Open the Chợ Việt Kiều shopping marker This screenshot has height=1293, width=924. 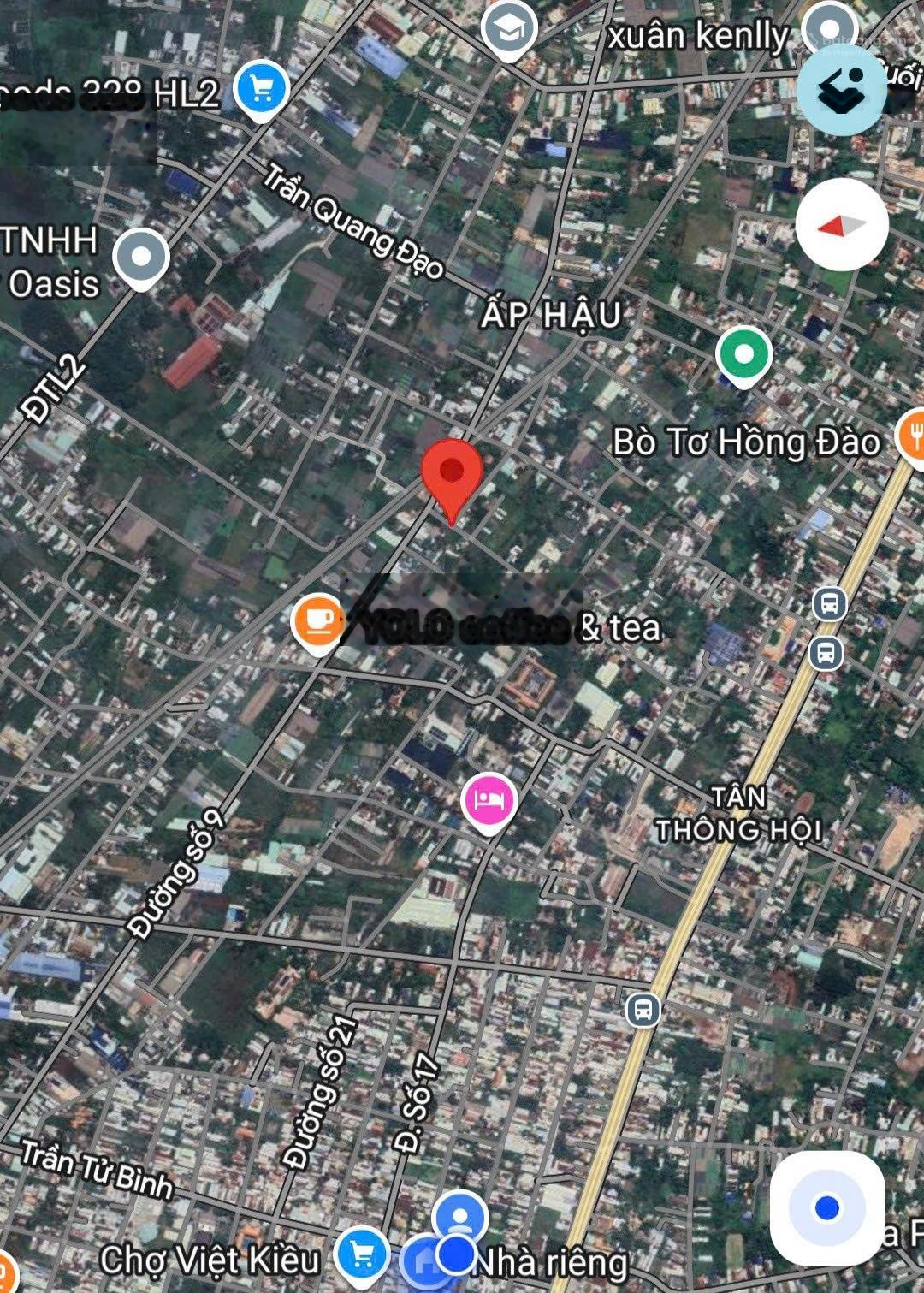click(x=362, y=1254)
